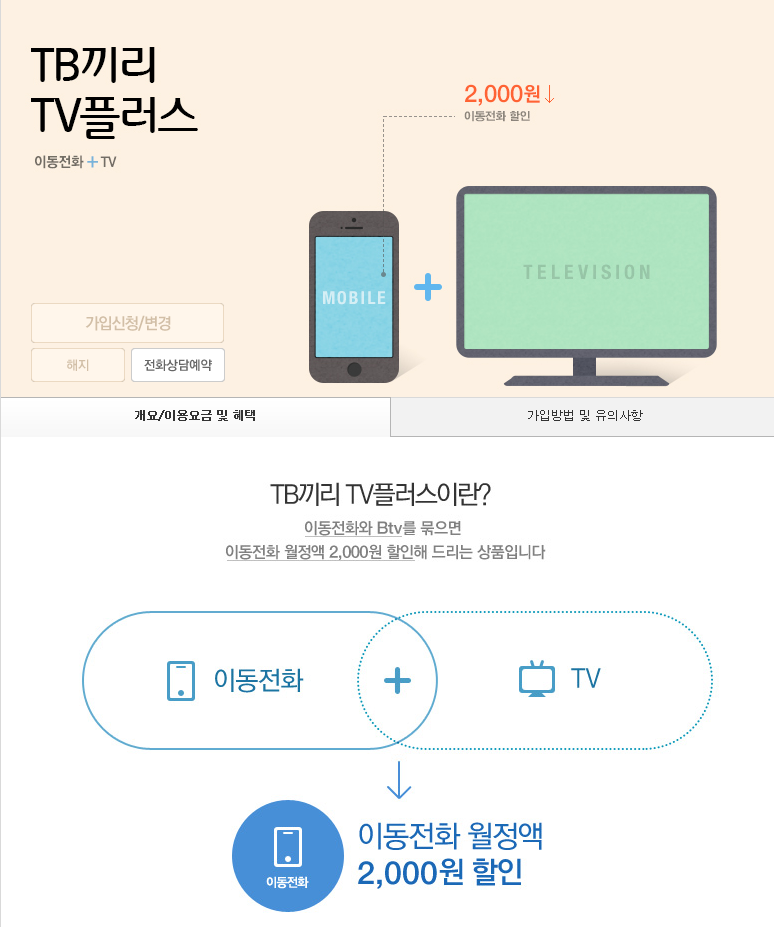Switch to the 가입방법 및 유의사항 tab
This screenshot has height=927, width=774.
pos(583,416)
